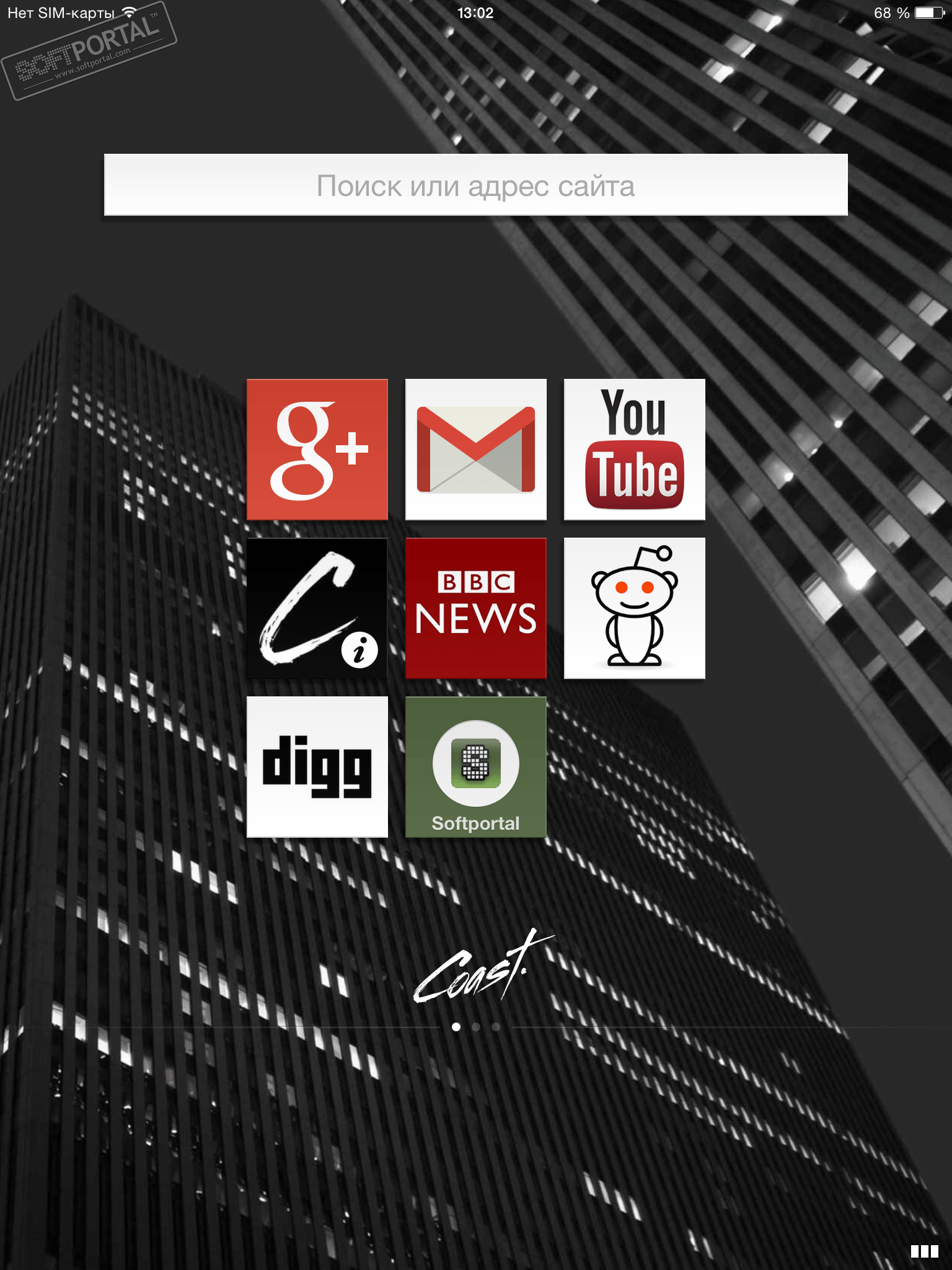Open the Gmail tile
Screen dimensions: 952x1270
475,450
